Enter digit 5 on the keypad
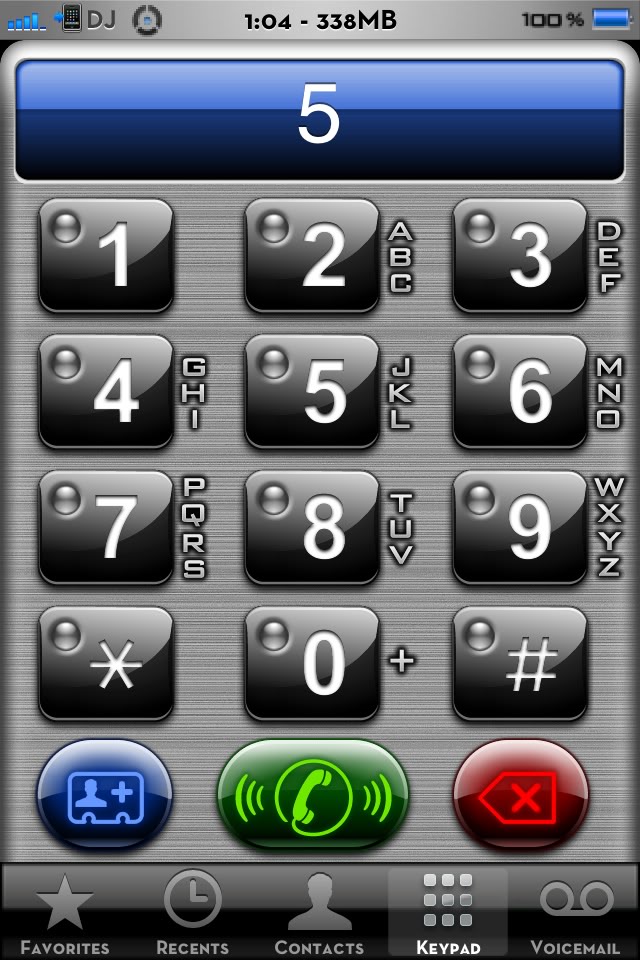 tap(312, 392)
